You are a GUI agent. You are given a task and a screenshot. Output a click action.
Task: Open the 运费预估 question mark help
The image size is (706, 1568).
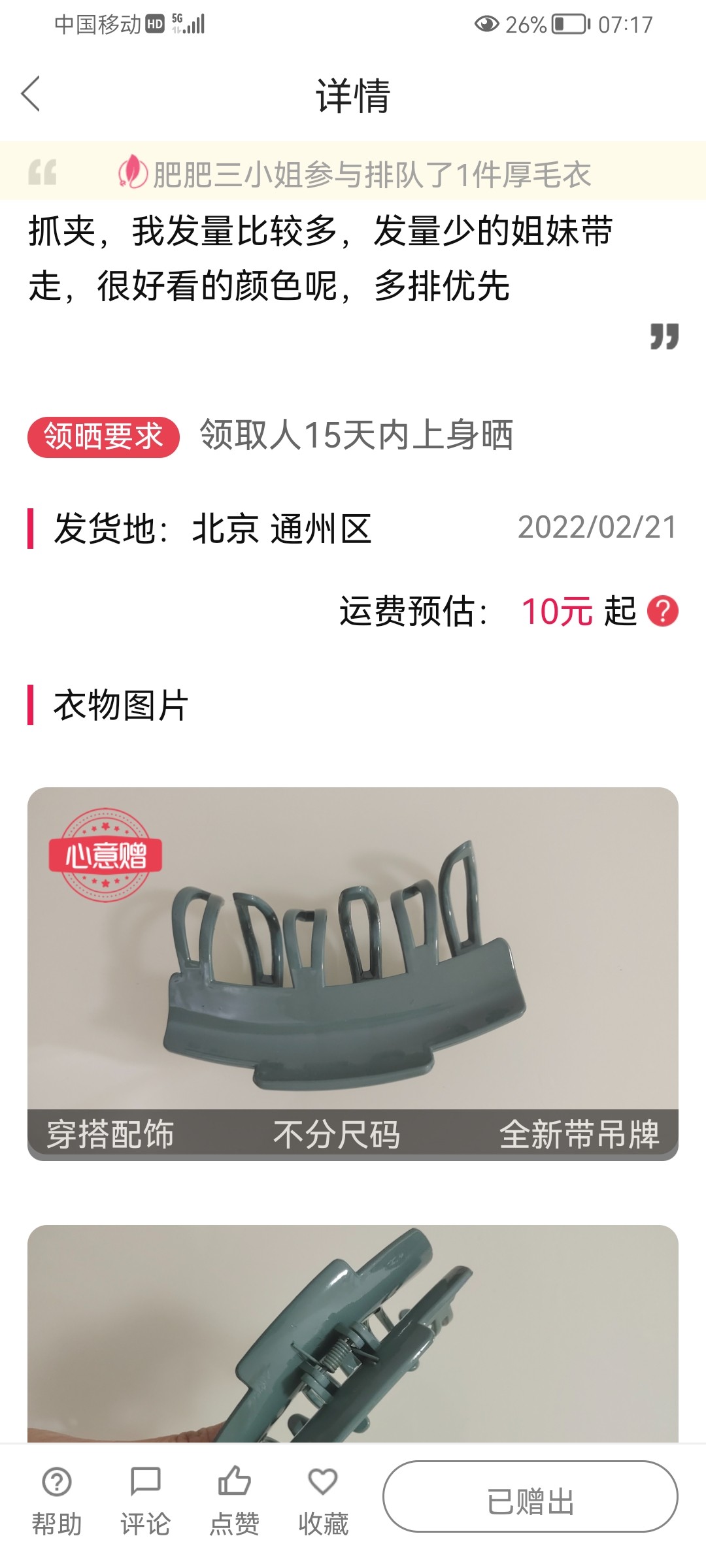662,612
